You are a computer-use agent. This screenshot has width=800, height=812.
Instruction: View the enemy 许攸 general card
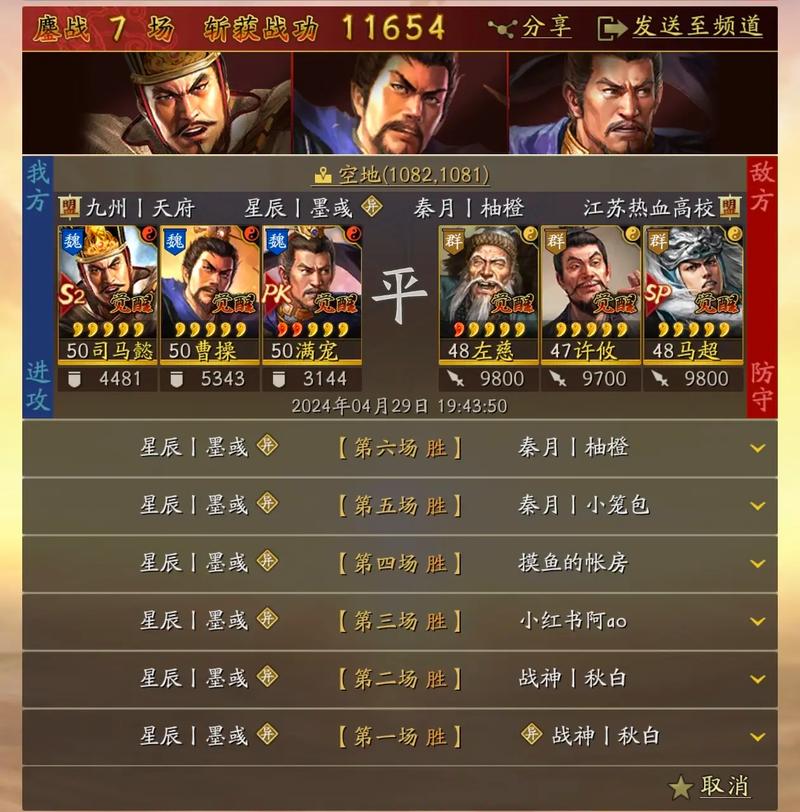tap(591, 292)
